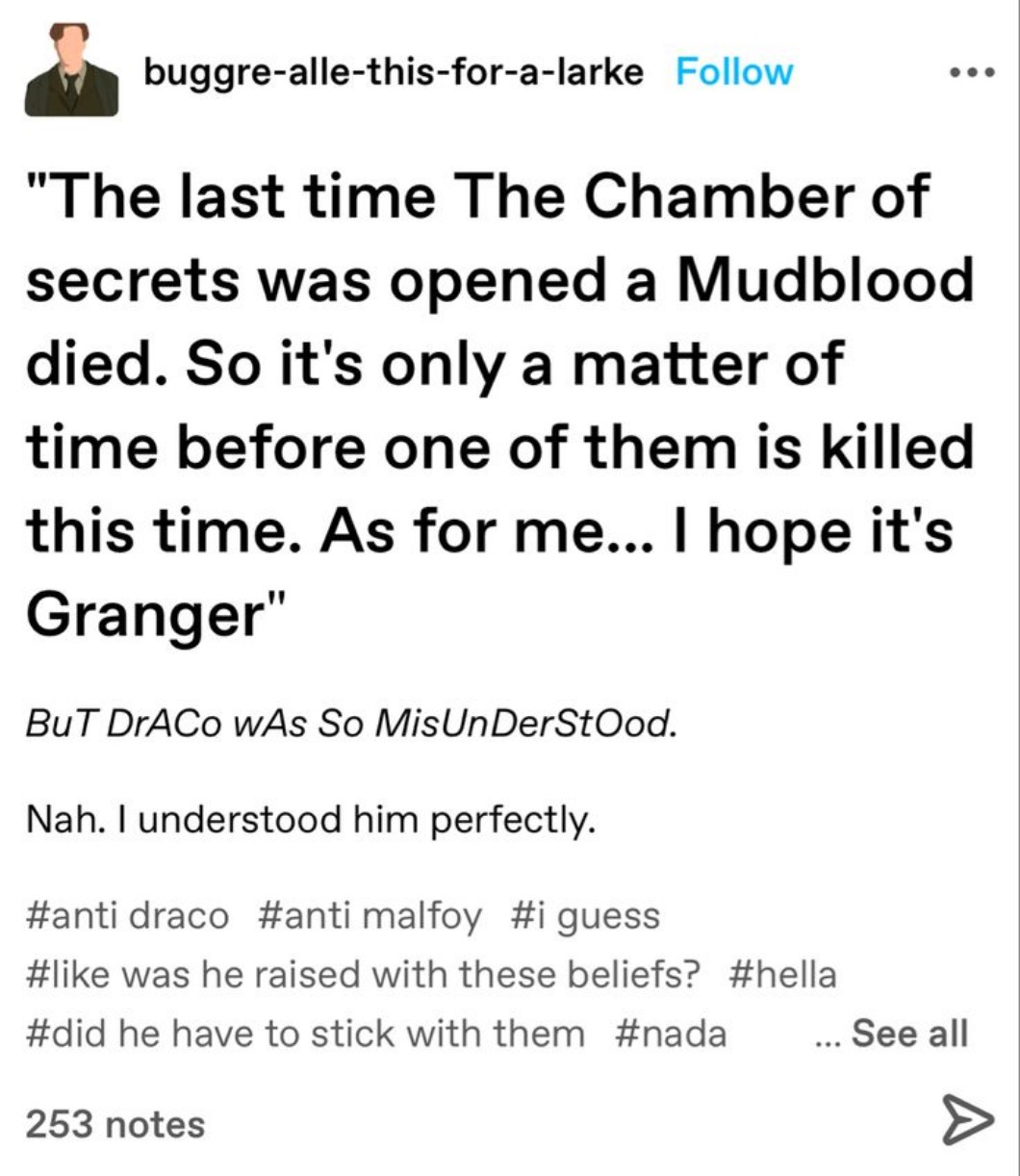Open the #i guess tag
Image resolution: width=1020 pixels, height=1176 pixels.
click(x=585, y=915)
